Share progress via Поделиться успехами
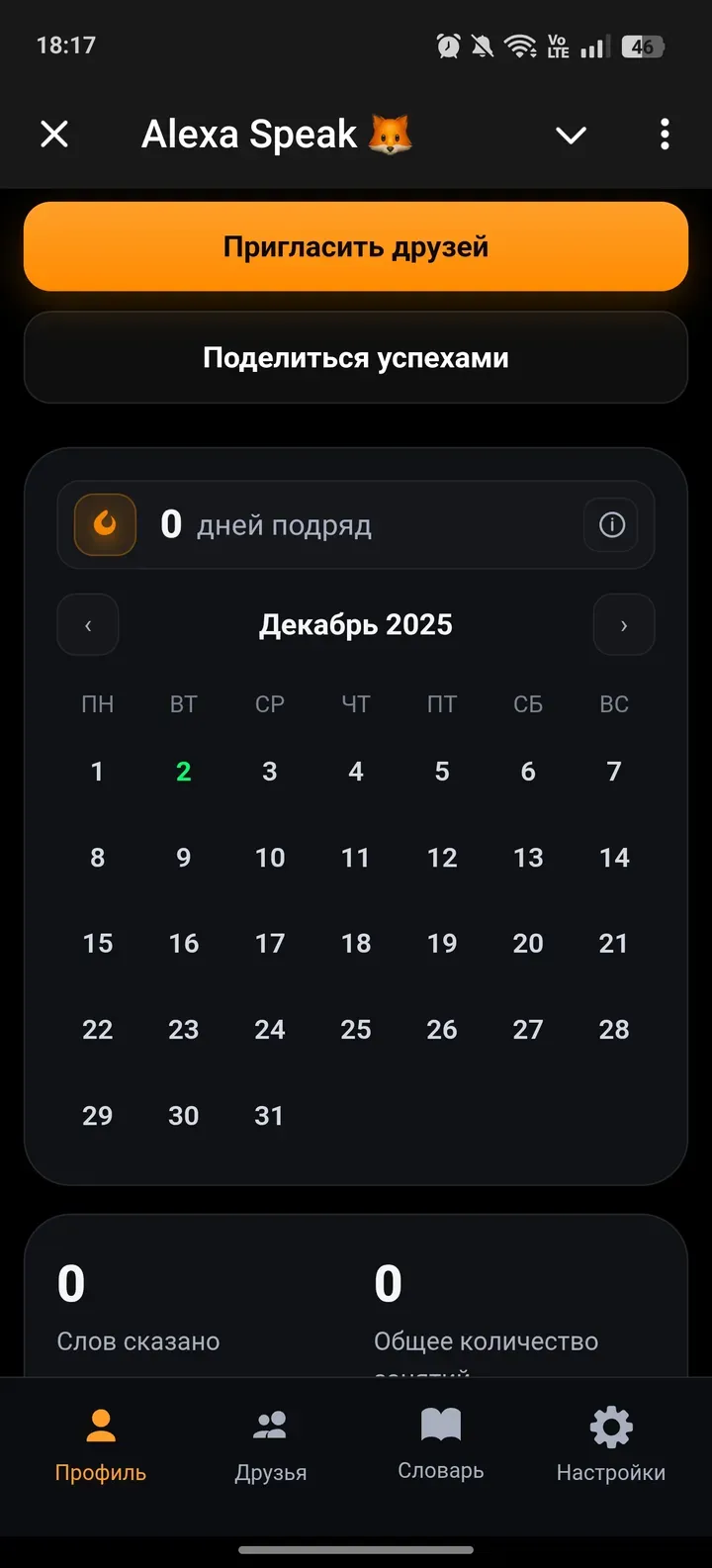 356,357
